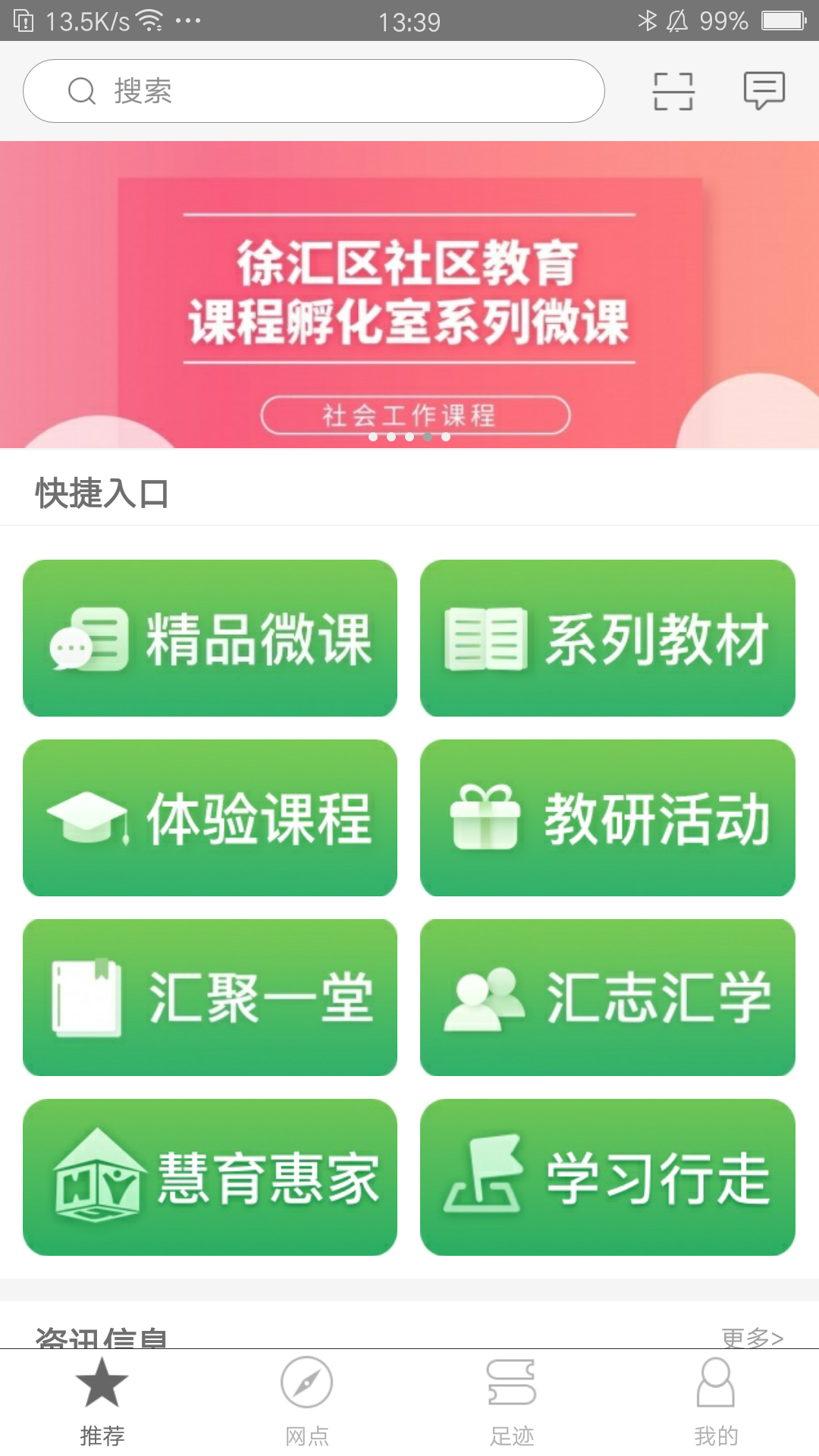This screenshot has height=1456, width=819.
Task: Open the 汇志汇学 quick entry
Action: pyautogui.click(x=607, y=998)
